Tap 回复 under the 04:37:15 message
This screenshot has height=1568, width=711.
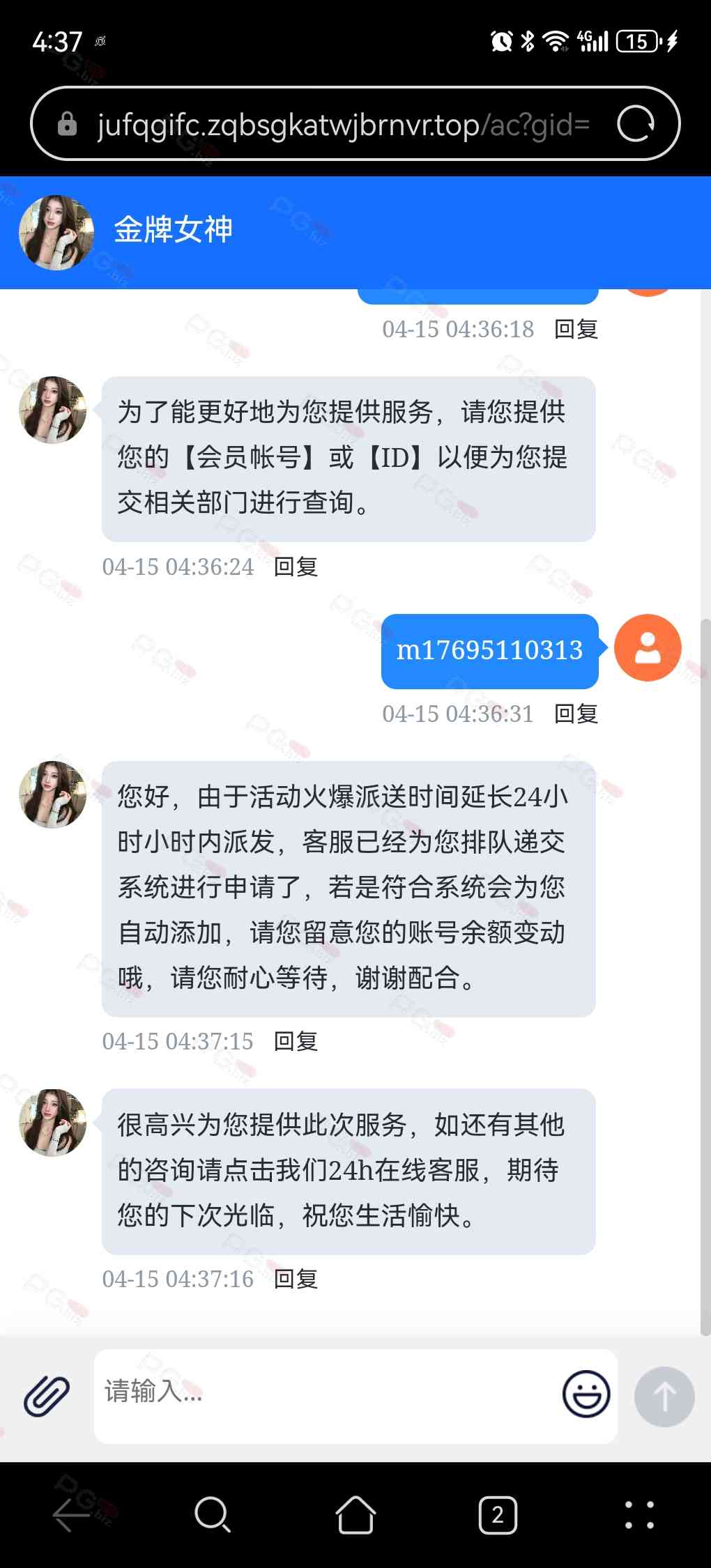[x=296, y=1041]
